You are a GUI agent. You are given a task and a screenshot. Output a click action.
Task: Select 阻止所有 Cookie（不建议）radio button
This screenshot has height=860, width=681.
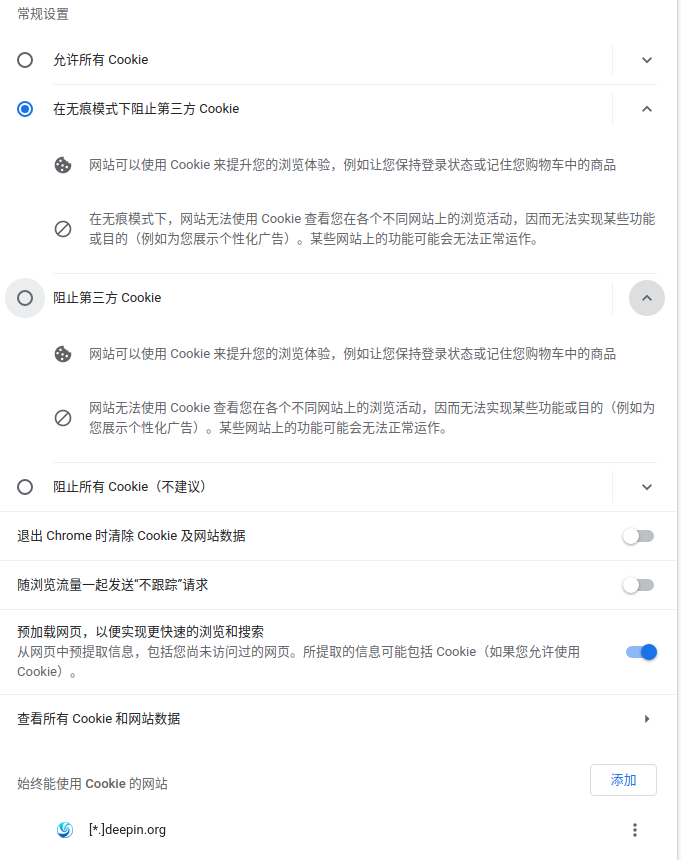click(25, 486)
